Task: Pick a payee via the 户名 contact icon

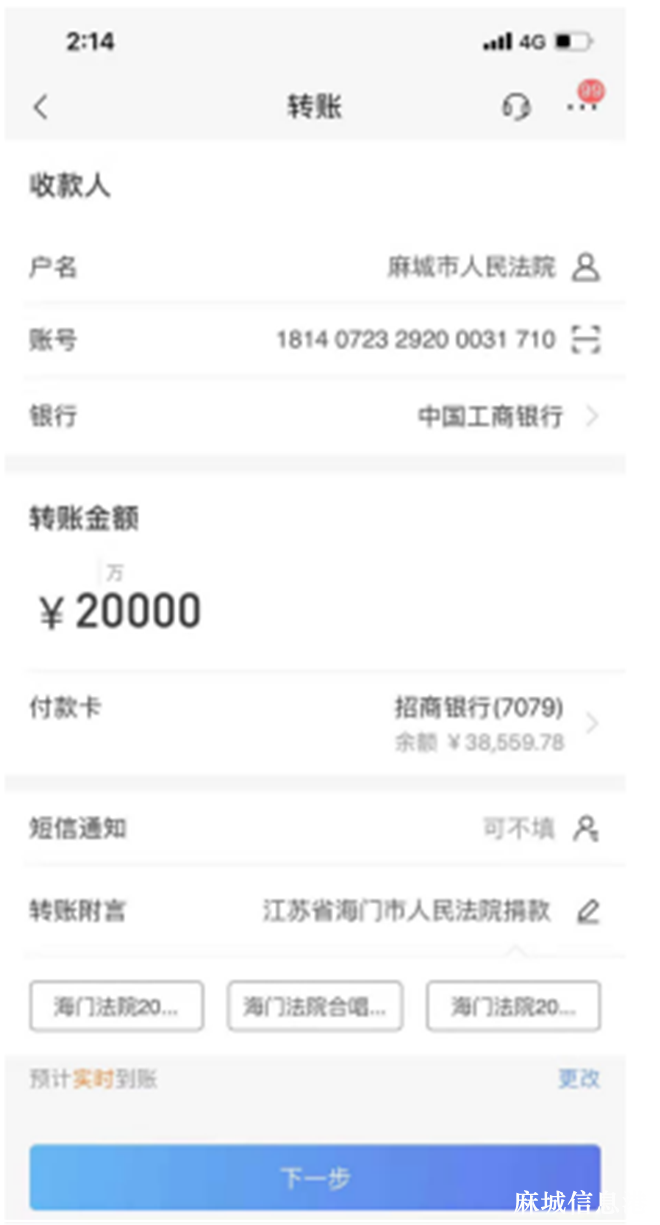Action: [x=586, y=268]
